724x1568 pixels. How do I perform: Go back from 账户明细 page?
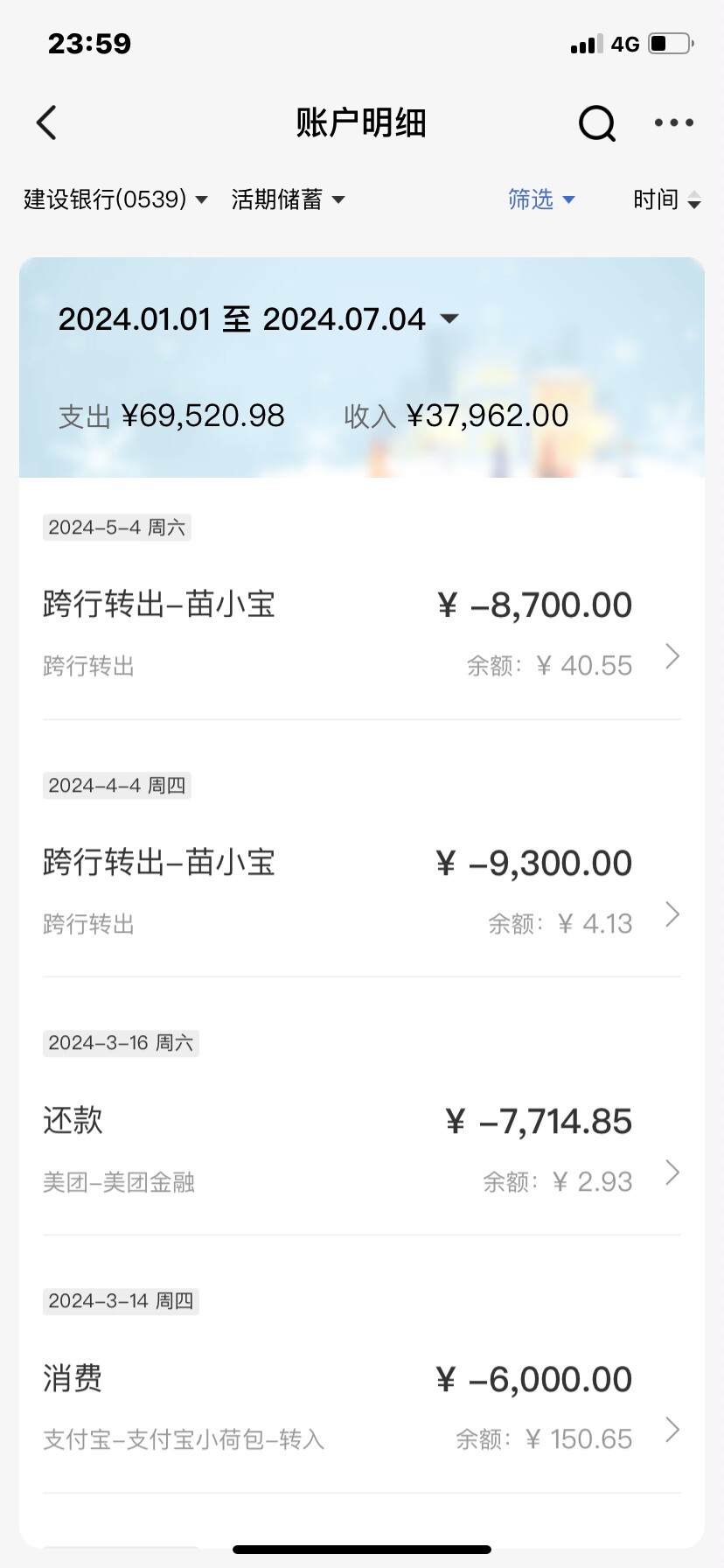coord(47,122)
